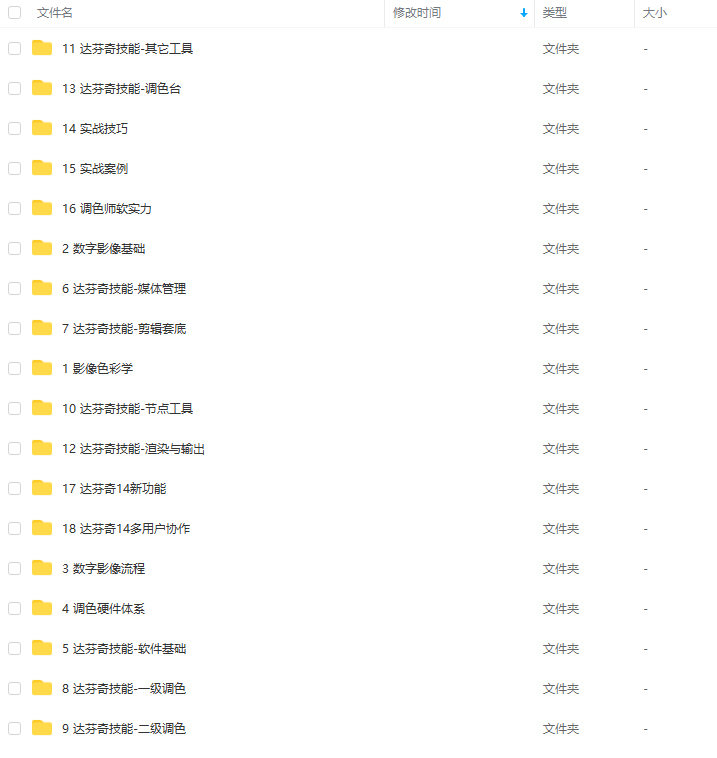Tick the select-all checkbox beside 文件名
This screenshot has height=758, width=717.
[x=14, y=13]
